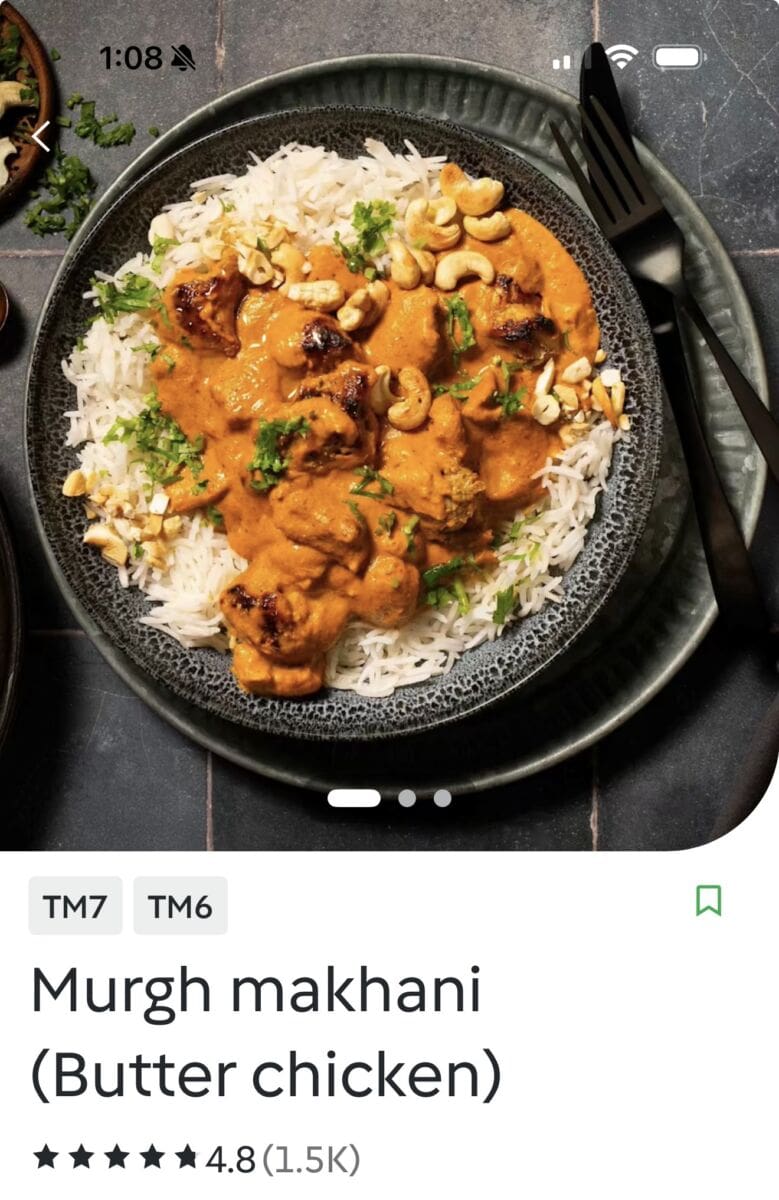
Task: Select the TM7 device chip
Action: click(75, 906)
